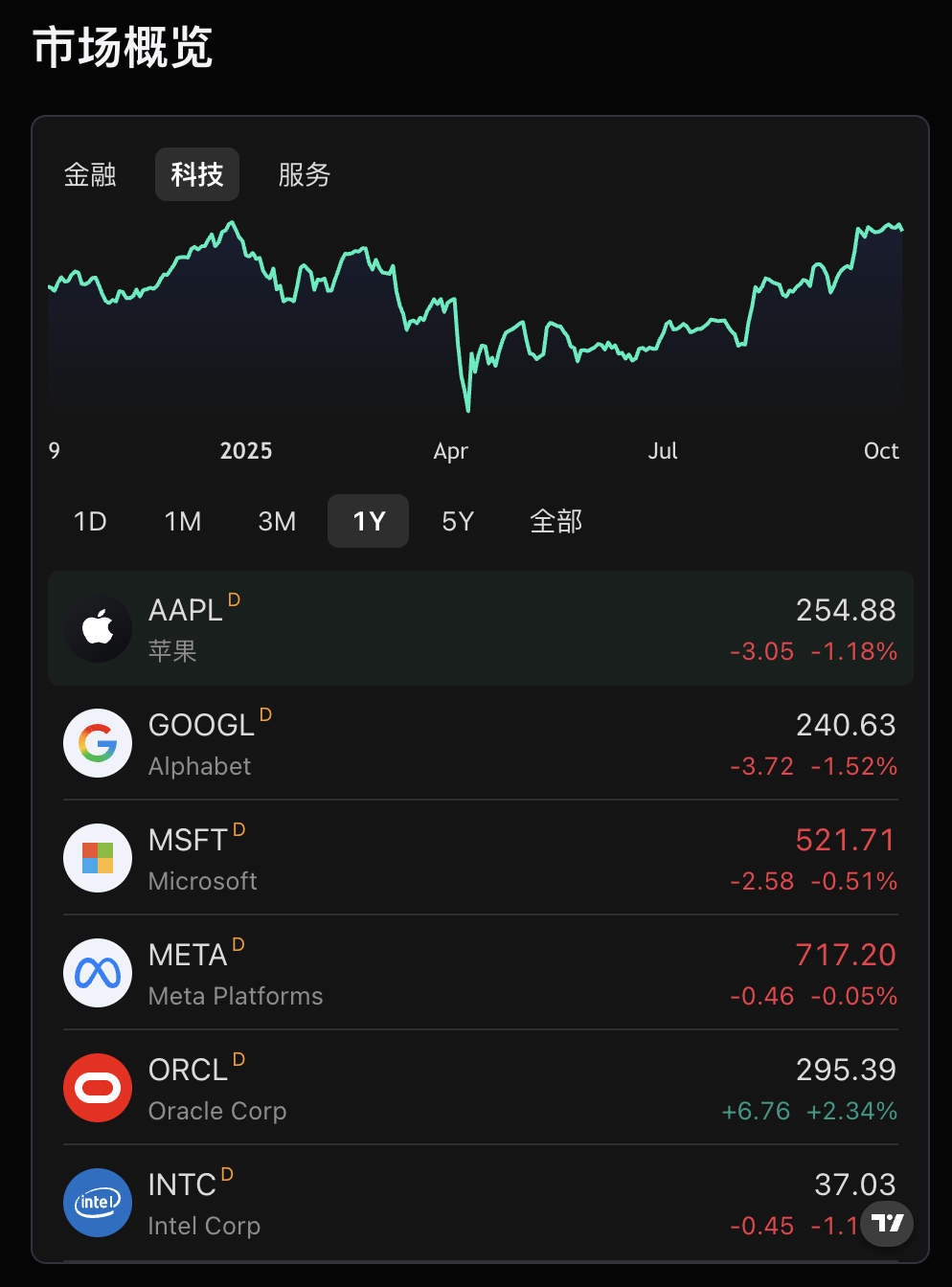Toggle the 5Y timeframe

[458, 521]
